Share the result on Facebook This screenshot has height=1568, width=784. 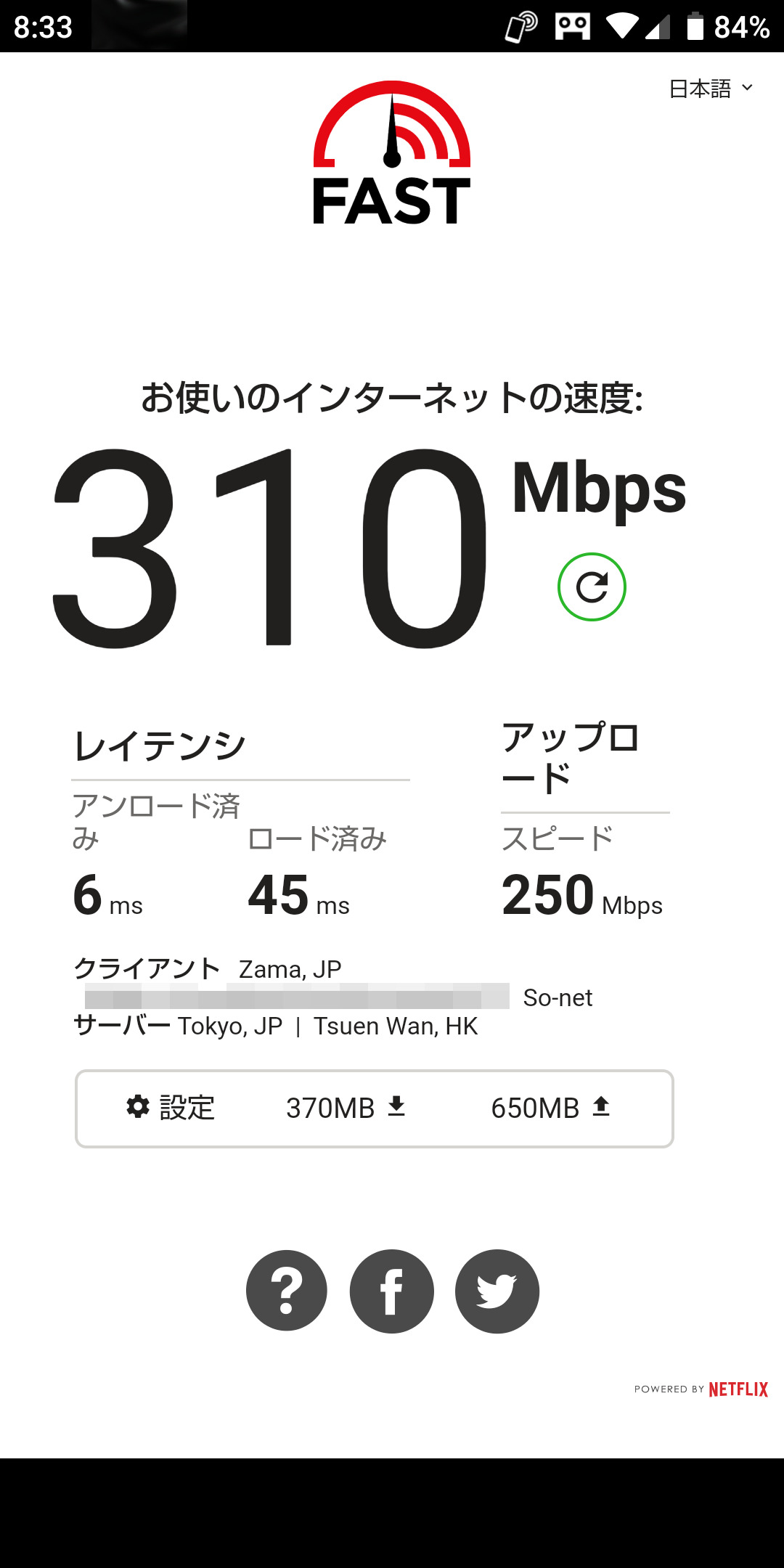point(392,1291)
